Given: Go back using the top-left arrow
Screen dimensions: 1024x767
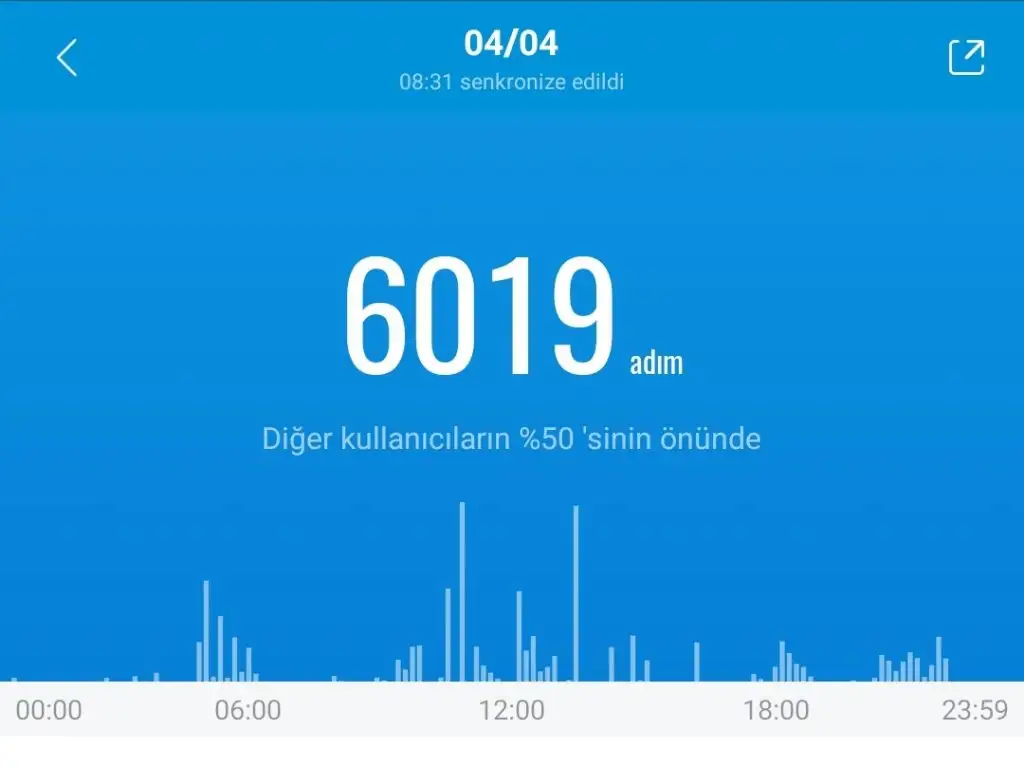Looking at the screenshot, I should [x=66, y=58].
